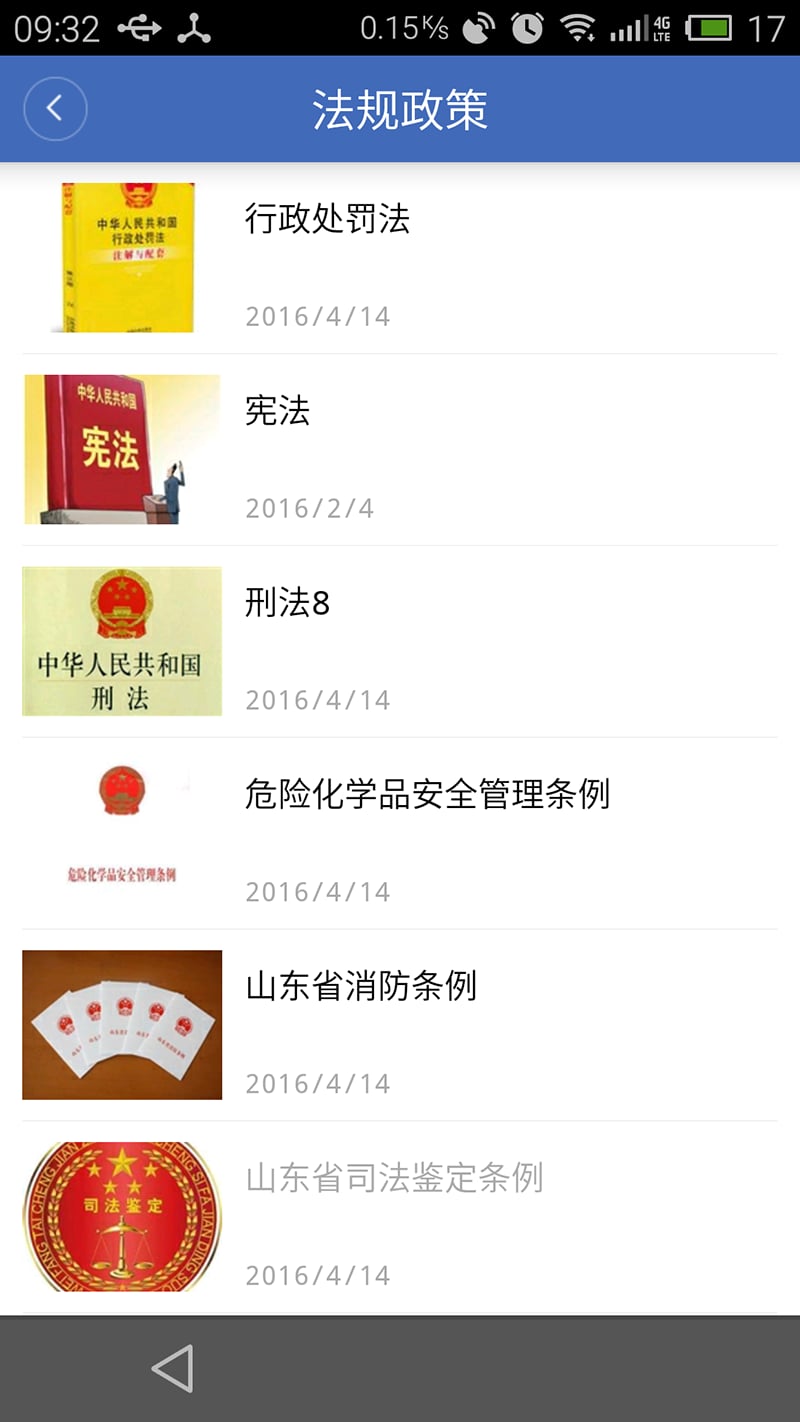Viewport: 800px width, 1422px height.
Task: Tap the VPN key icon in status bar
Action: coord(477,27)
